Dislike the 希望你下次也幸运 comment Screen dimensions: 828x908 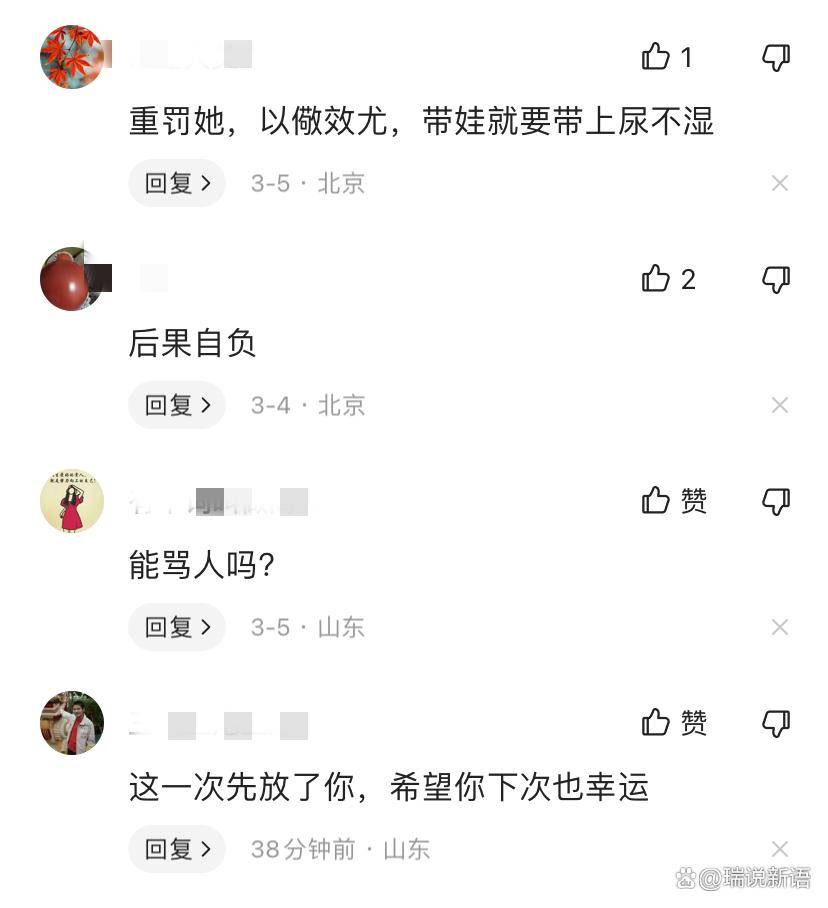776,722
